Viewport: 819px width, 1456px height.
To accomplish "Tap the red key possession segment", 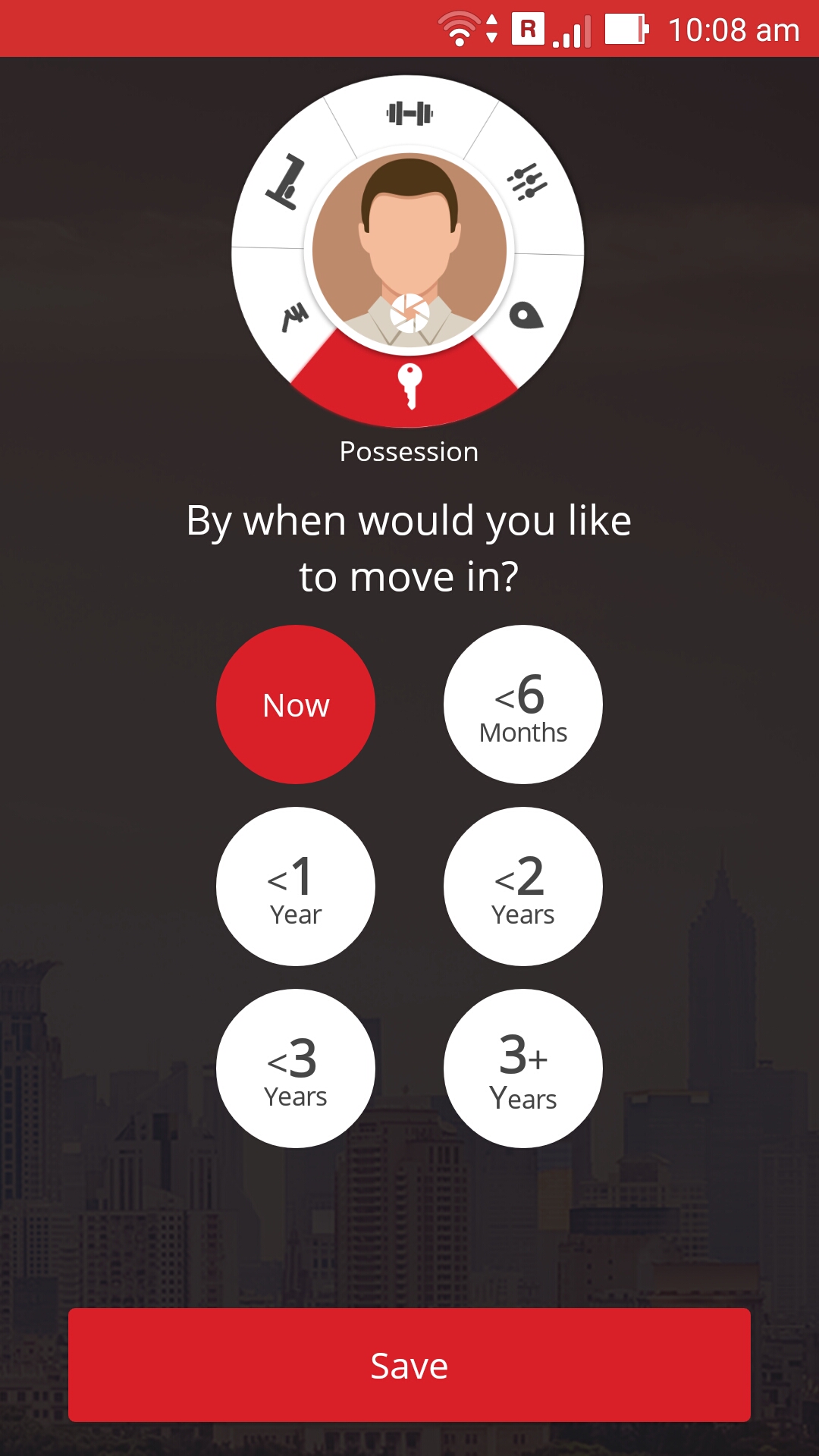I will [x=409, y=385].
